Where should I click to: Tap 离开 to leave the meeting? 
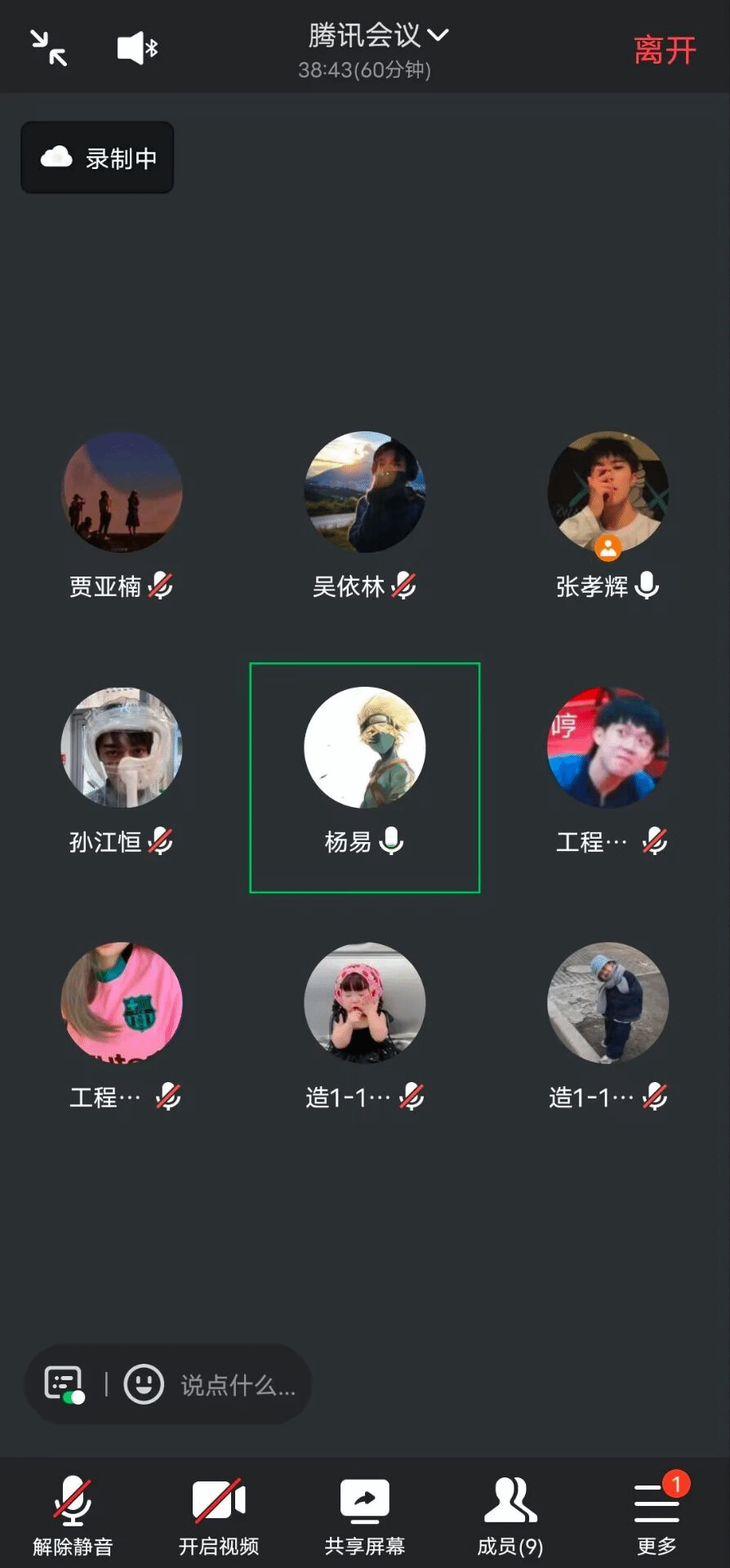[x=664, y=50]
